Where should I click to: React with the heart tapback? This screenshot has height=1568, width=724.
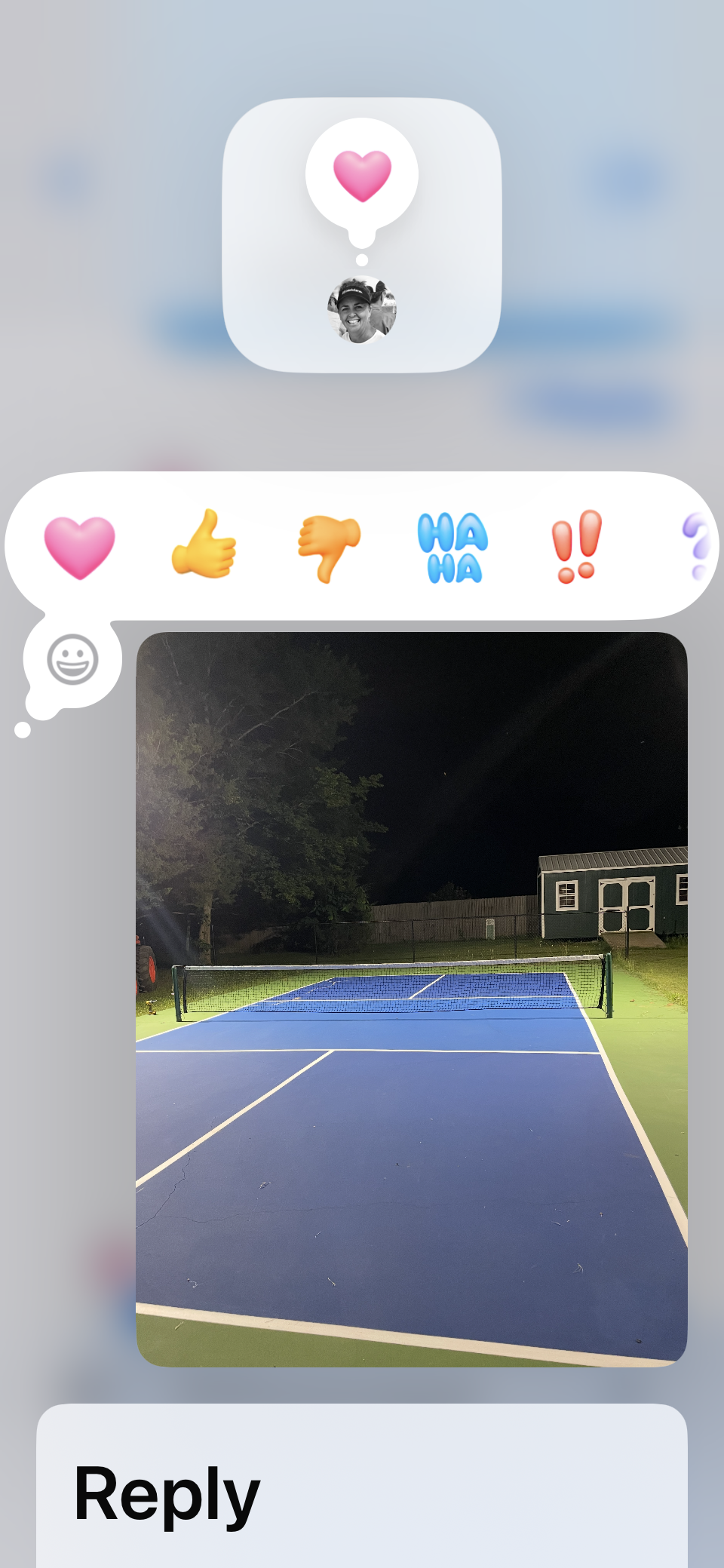79,548
